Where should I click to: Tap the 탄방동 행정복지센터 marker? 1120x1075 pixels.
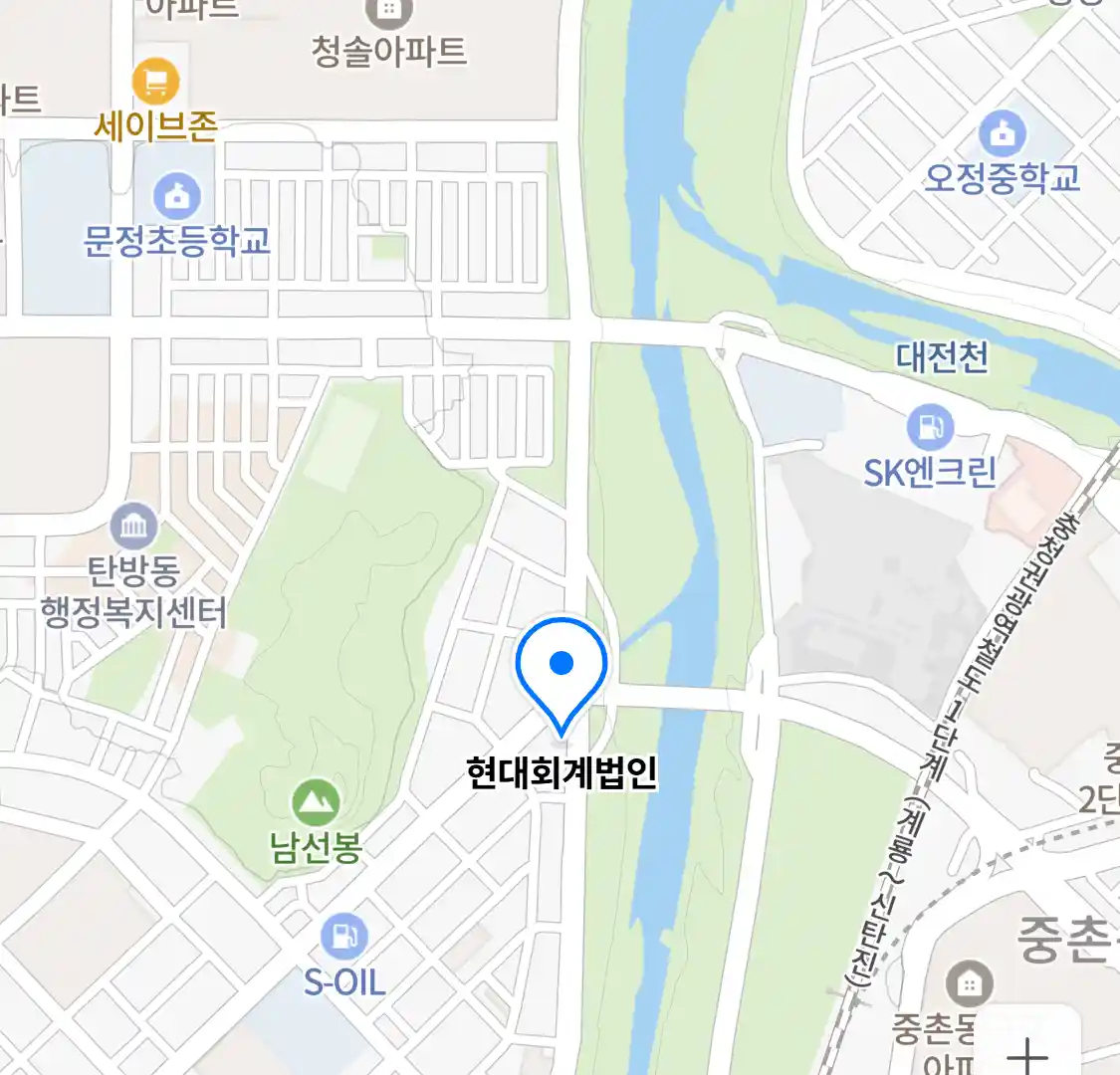pos(133,528)
